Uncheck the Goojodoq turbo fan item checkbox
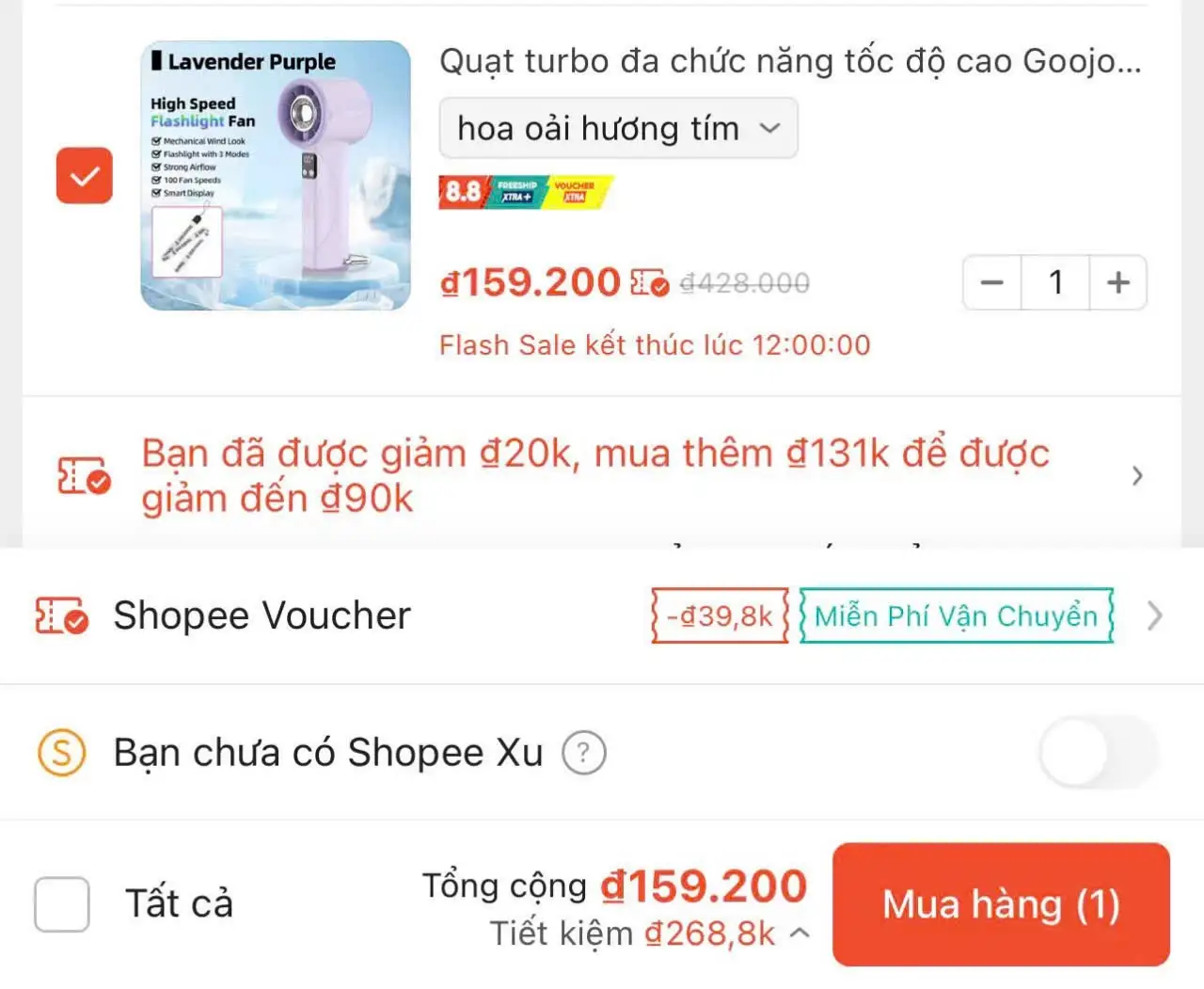Viewport: 1204px width, 989px height. [x=85, y=176]
